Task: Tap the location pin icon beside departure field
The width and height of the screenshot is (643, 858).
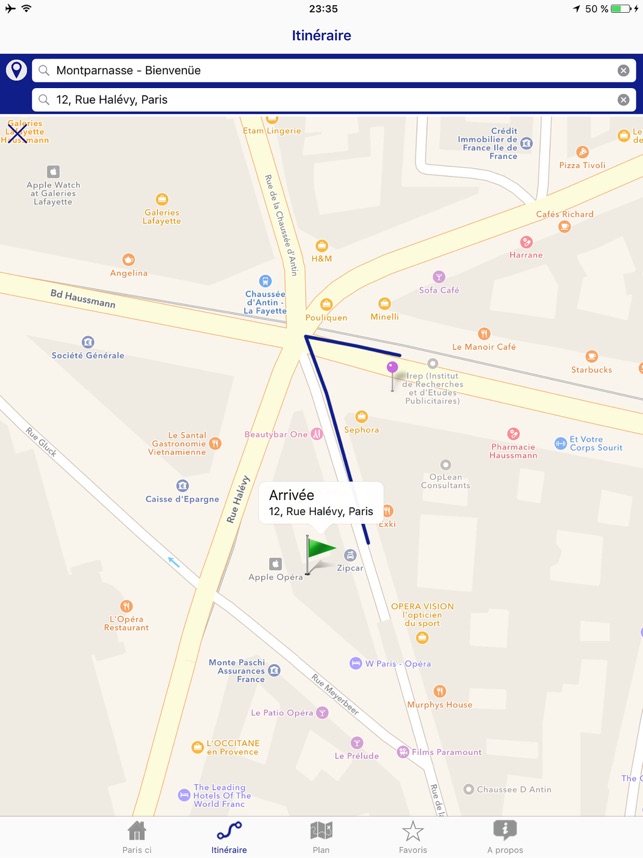Action: [x=16, y=70]
